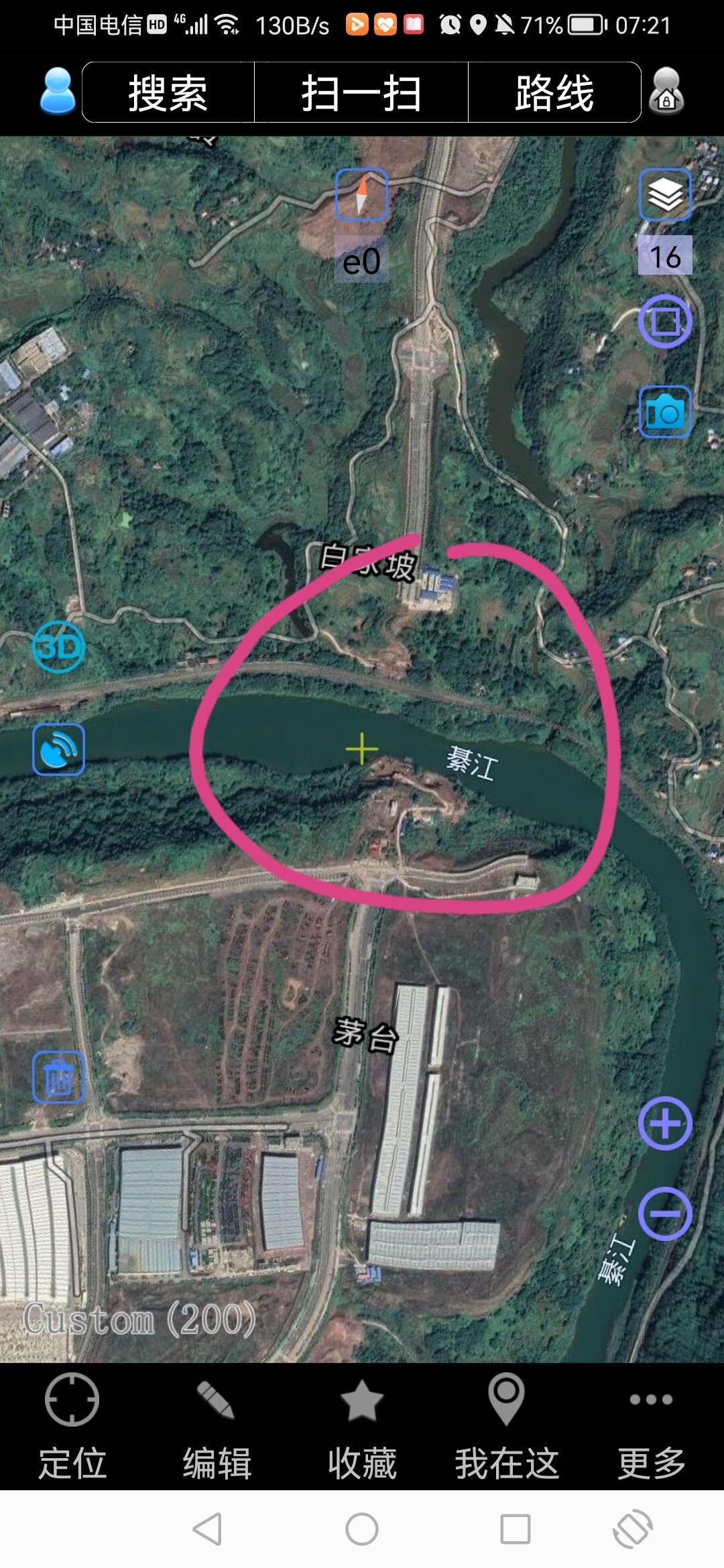Tap the purple square fullscreen button
This screenshot has width=724, height=1568.
[665, 322]
